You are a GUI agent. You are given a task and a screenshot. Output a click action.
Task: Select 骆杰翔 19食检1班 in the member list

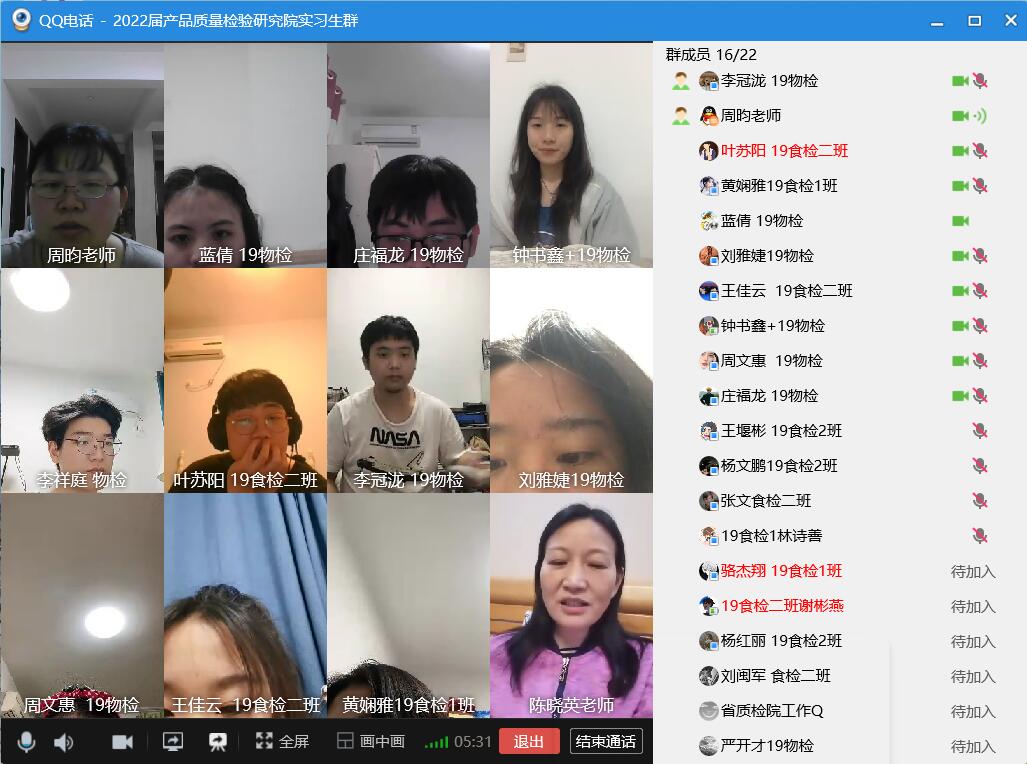[781, 570]
